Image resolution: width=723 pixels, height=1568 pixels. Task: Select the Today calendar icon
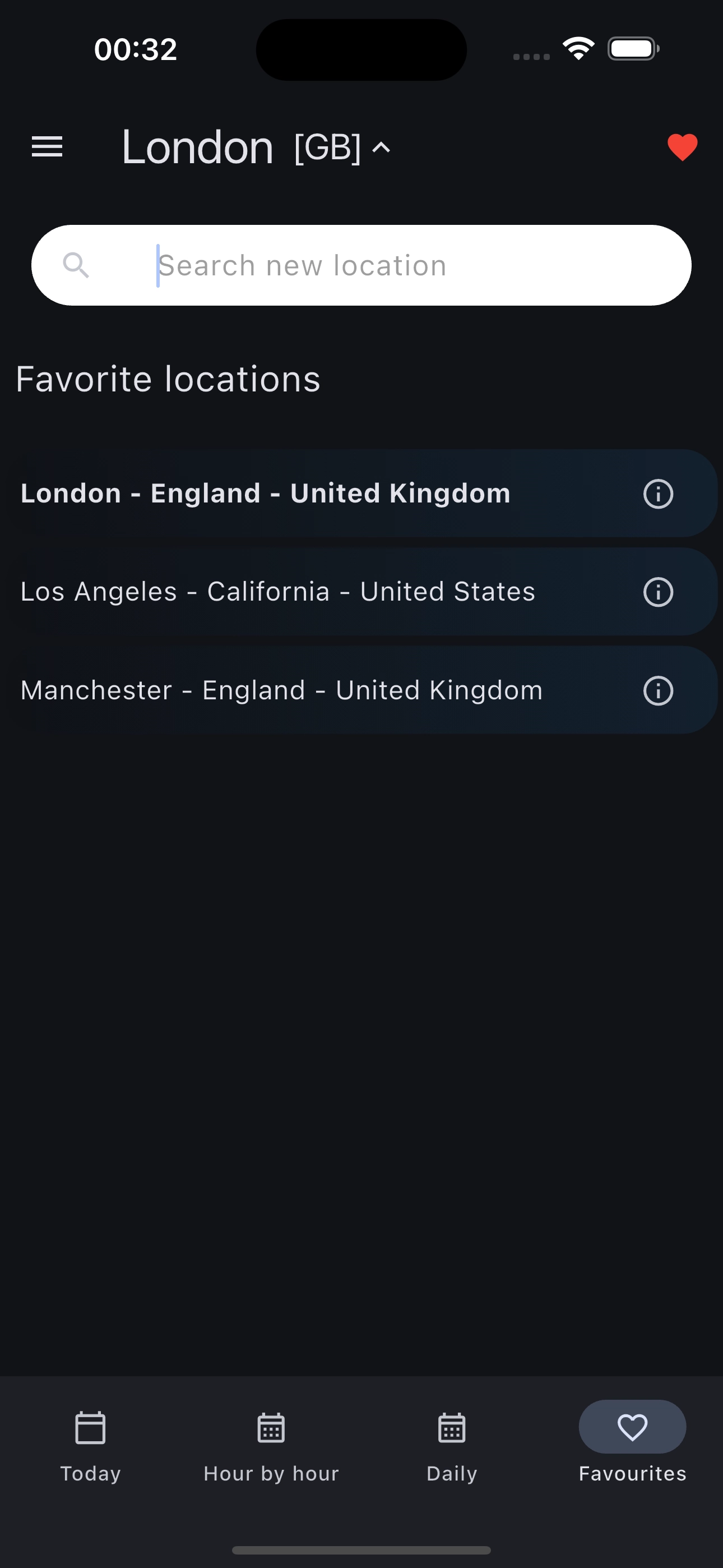(90, 1427)
